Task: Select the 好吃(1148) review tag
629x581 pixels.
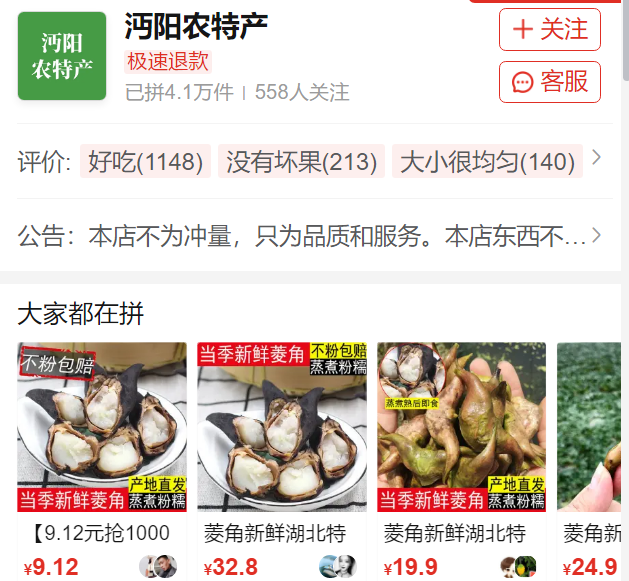Action: tap(146, 161)
